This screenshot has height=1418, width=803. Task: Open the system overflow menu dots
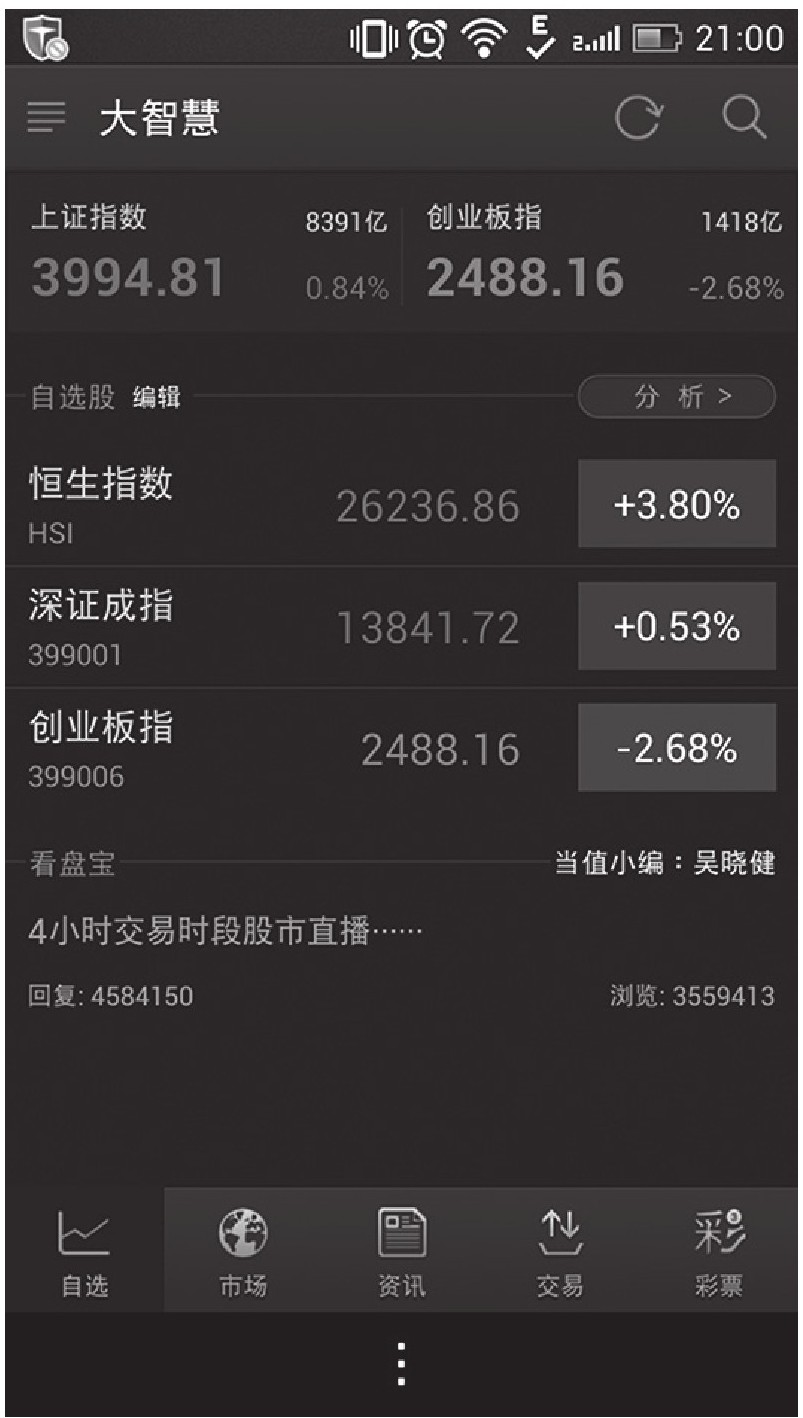[401, 1364]
